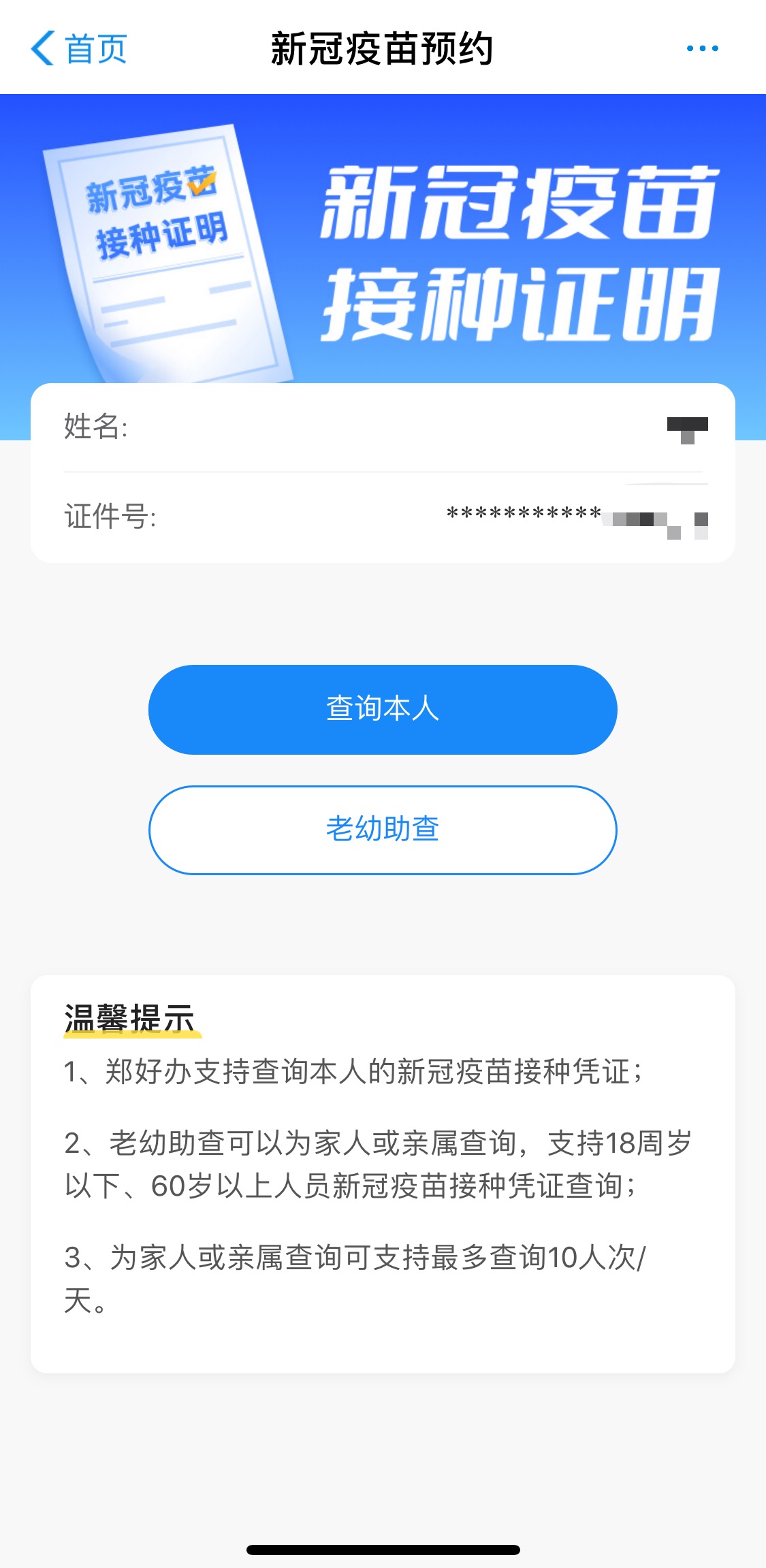766x1568 pixels.
Task: Tap the 查询本人 button
Action: click(x=383, y=709)
